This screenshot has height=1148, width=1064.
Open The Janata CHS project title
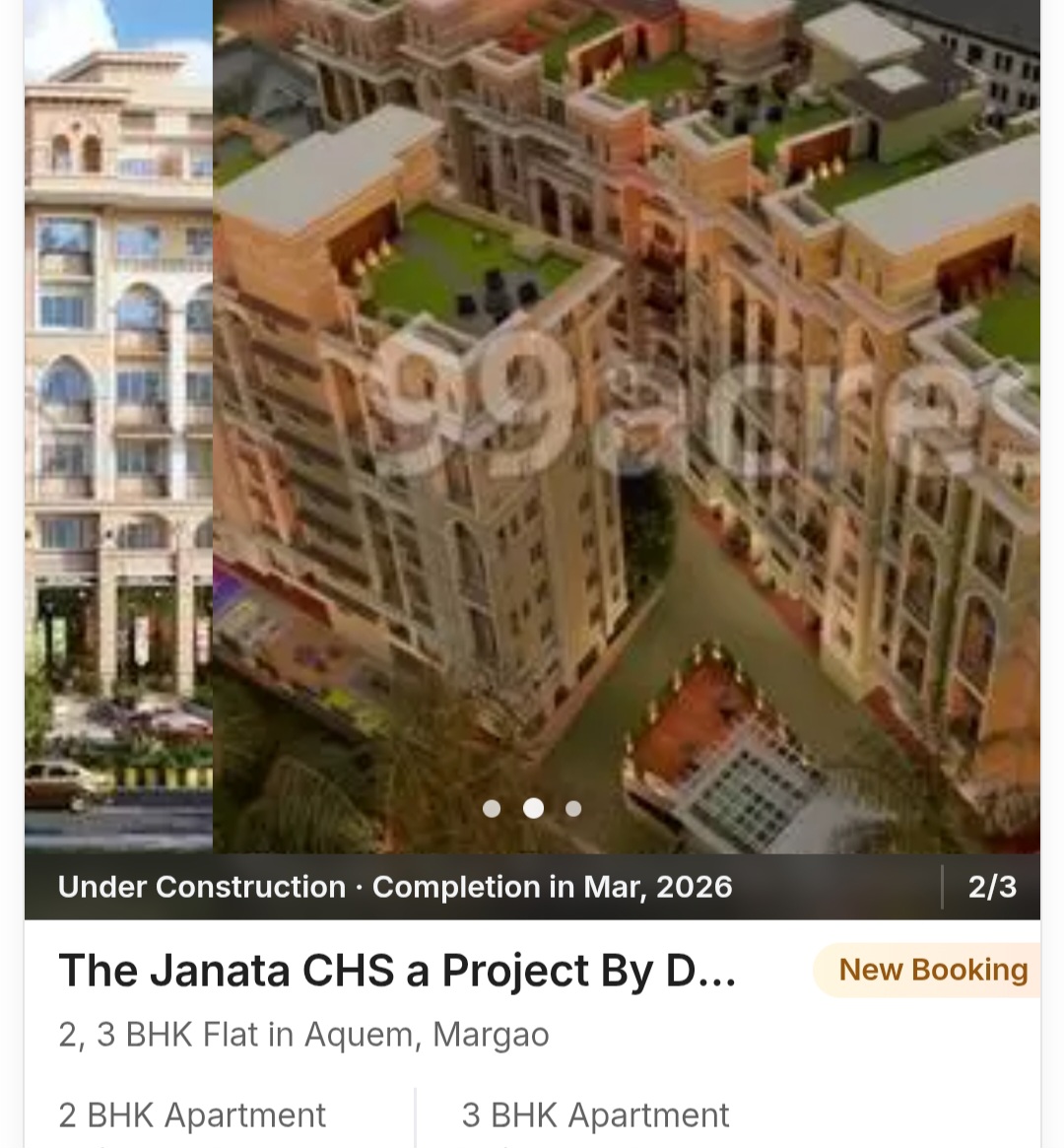coord(394,970)
